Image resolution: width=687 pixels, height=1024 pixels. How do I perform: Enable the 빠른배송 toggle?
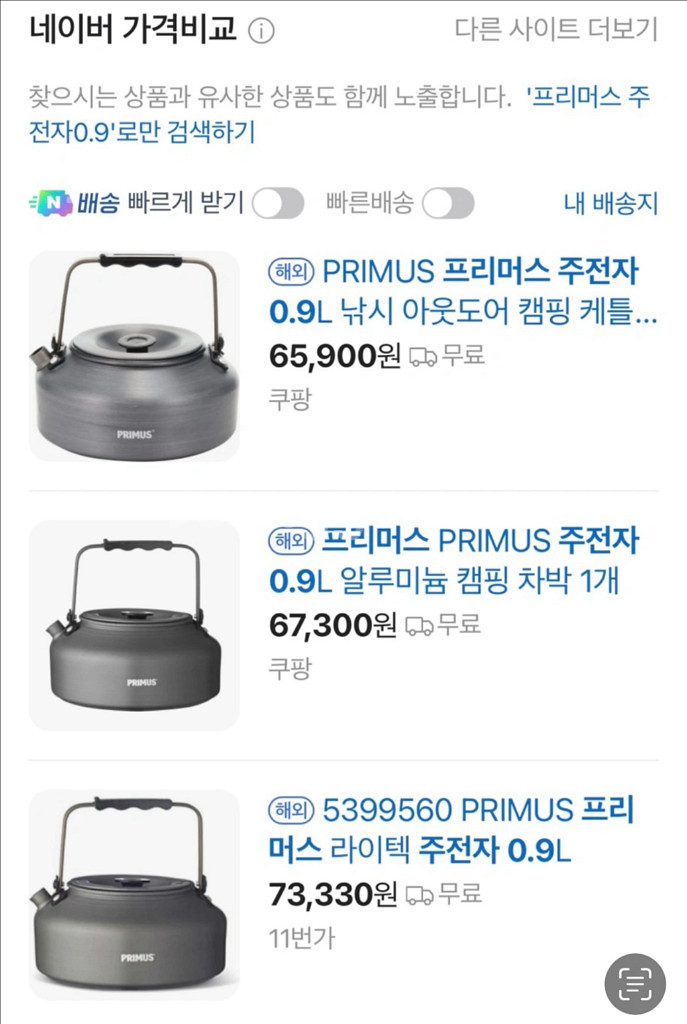(x=448, y=204)
